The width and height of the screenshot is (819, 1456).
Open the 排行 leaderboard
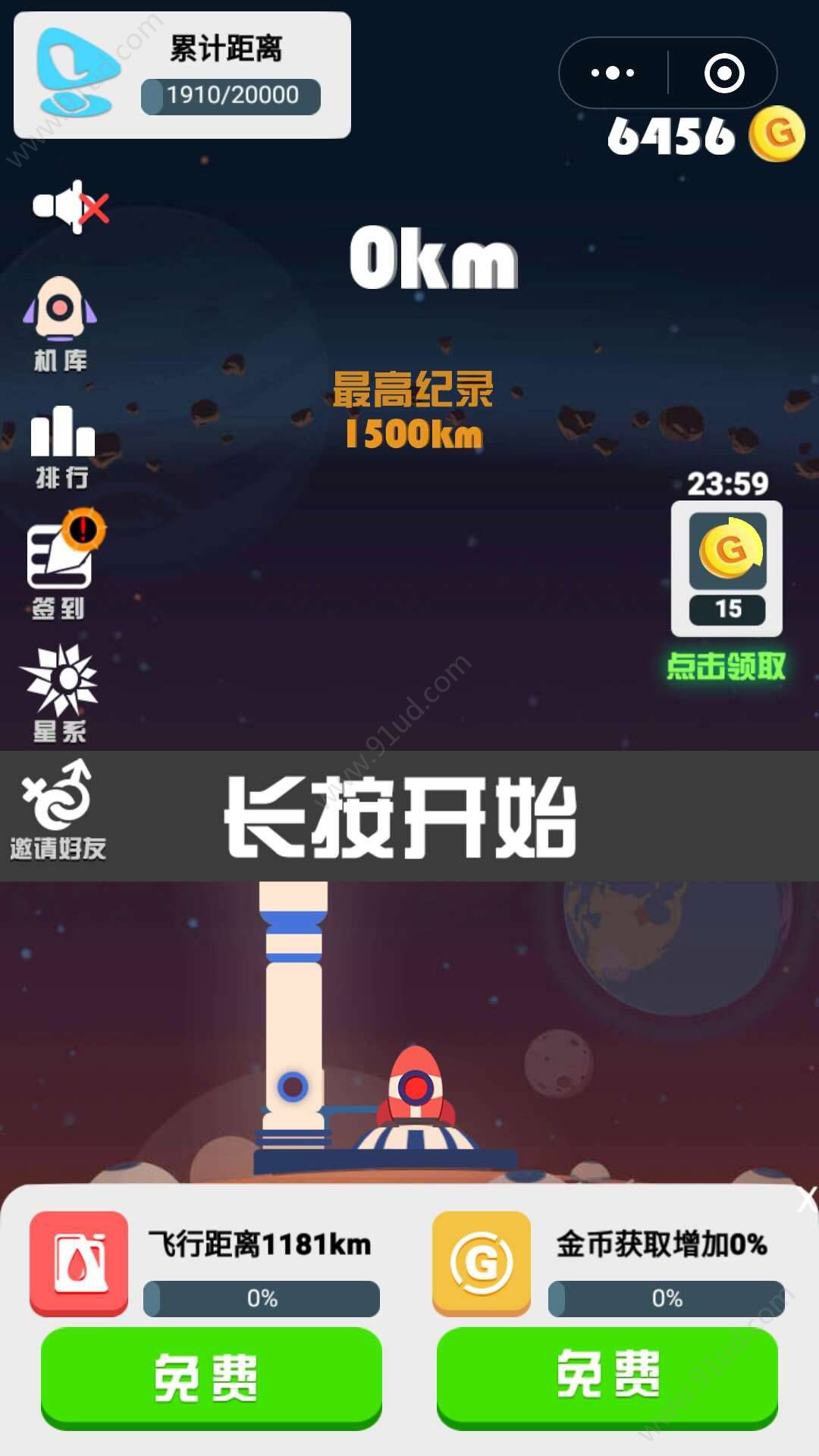pyautogui.click(x=62, y=446)
